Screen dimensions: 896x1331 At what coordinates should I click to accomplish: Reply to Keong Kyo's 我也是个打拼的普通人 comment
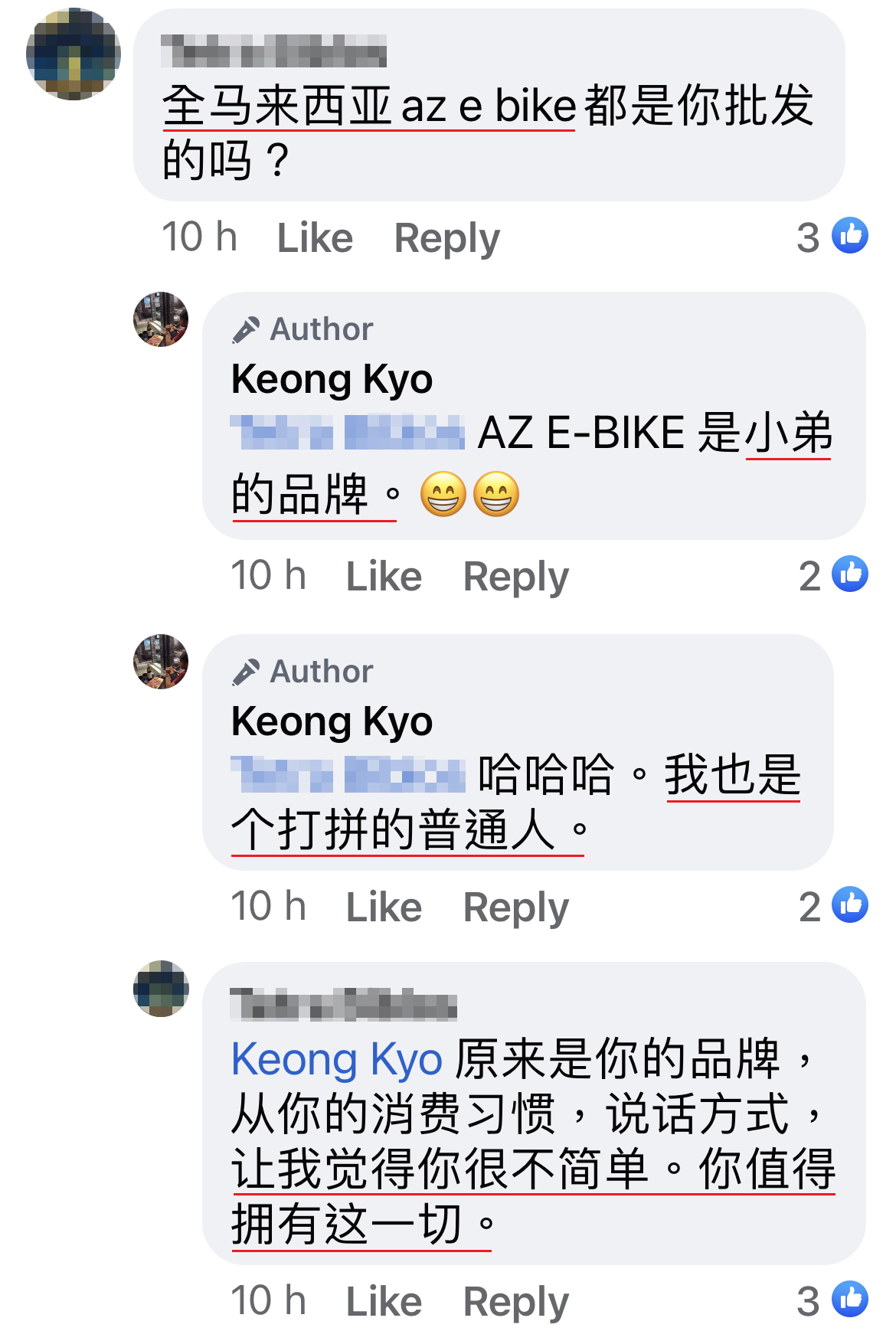pyautogui.click(x=515, y=907)
